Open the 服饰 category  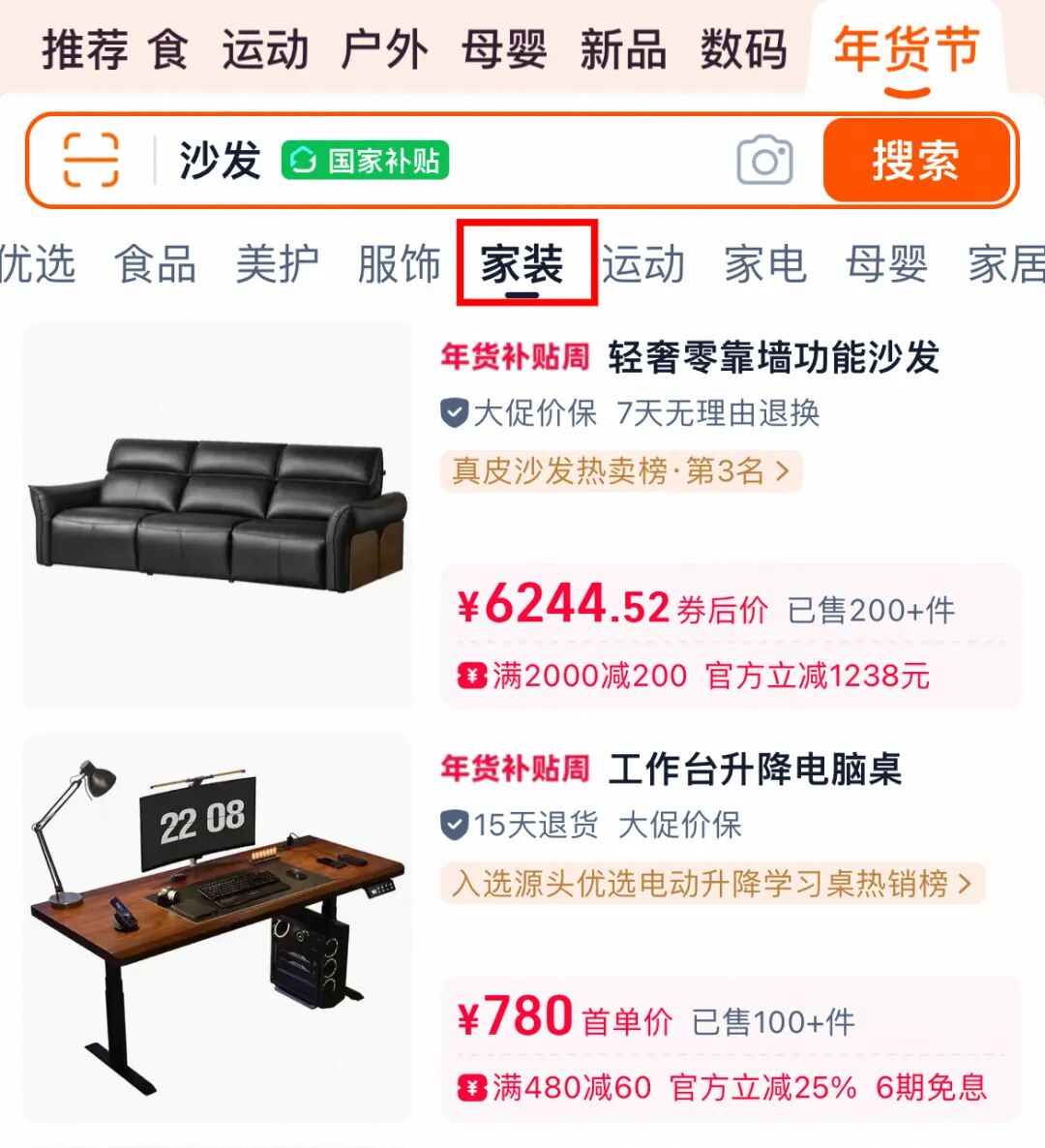point(399,263)
